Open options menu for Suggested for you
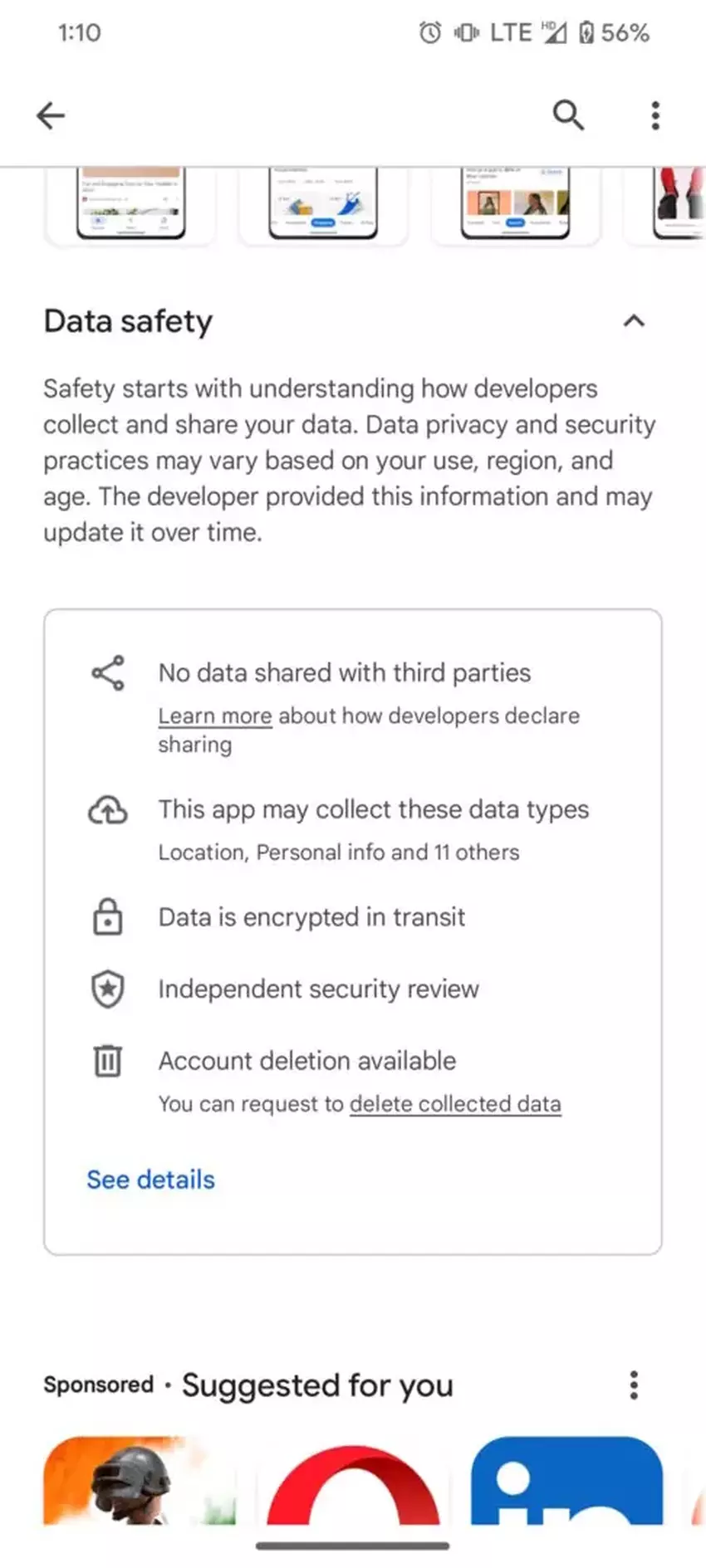Viewport: 706px width, 1568px height. point(634,1385)
